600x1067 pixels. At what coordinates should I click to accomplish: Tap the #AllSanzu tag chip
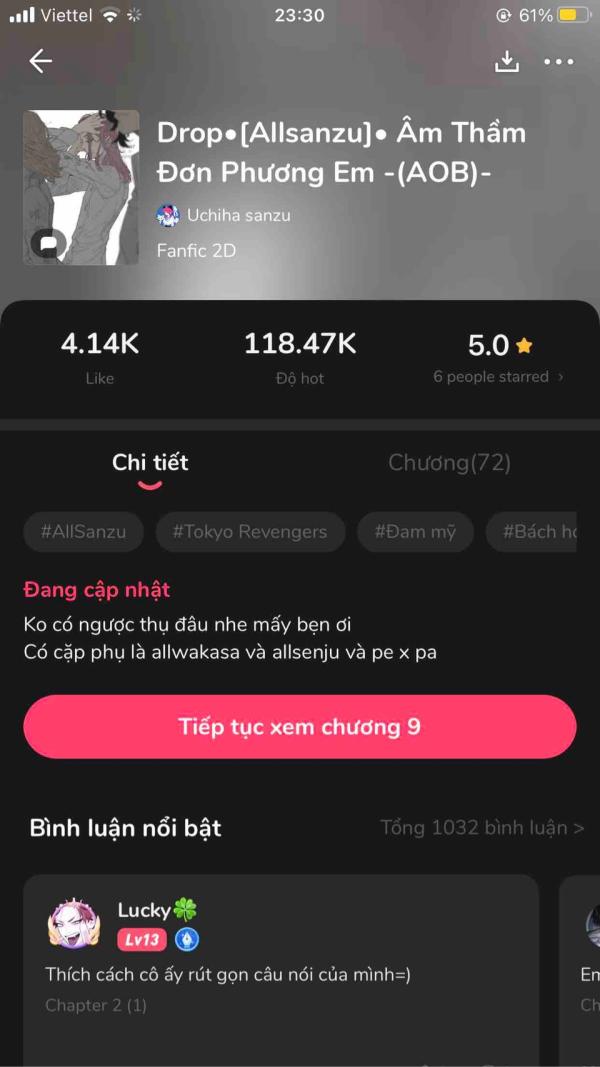point(83,532)
